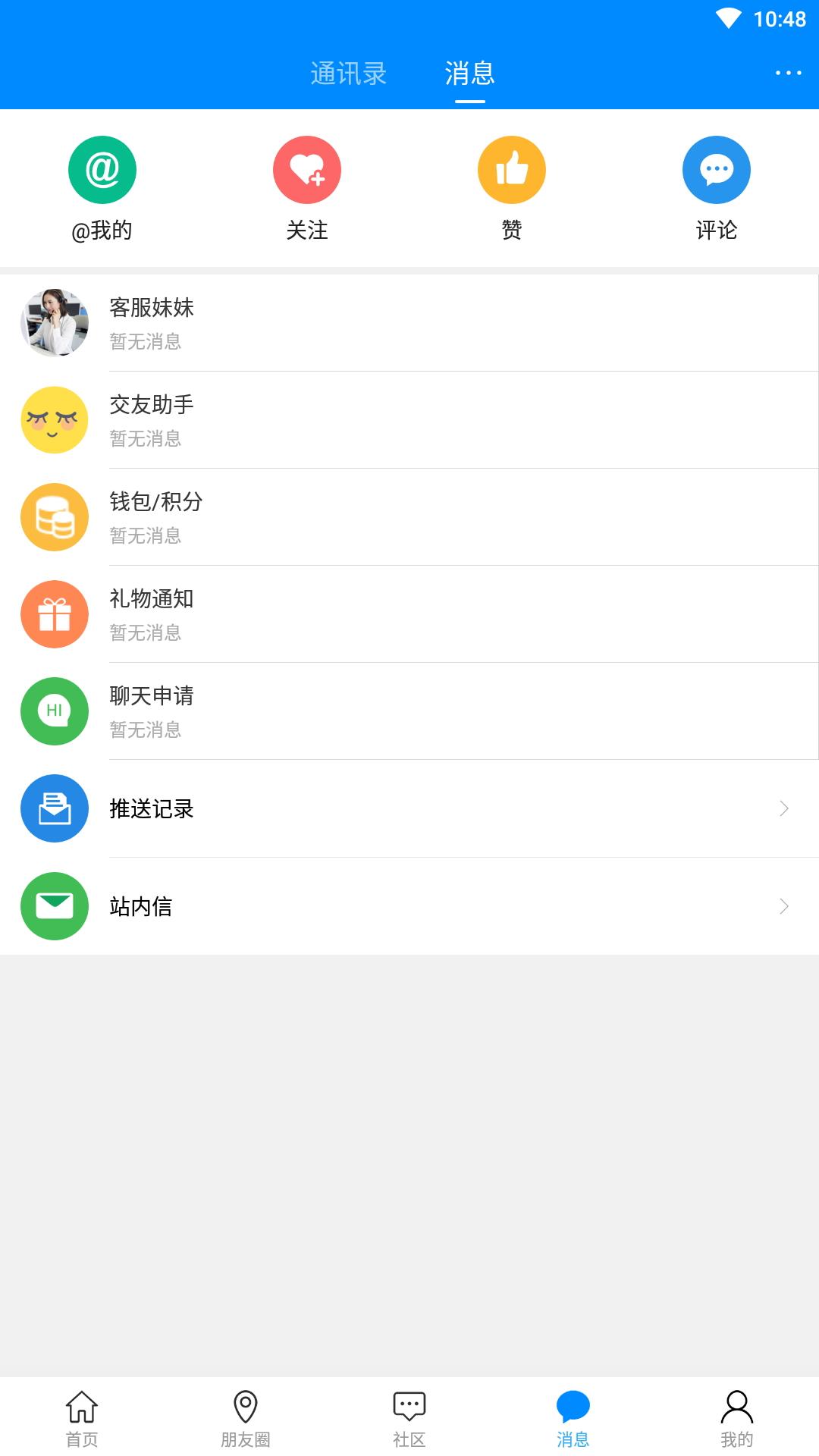Viewport: 819px width, 1456px height.
Task: View 钱包/积分 messages
Action: point(409,517)
